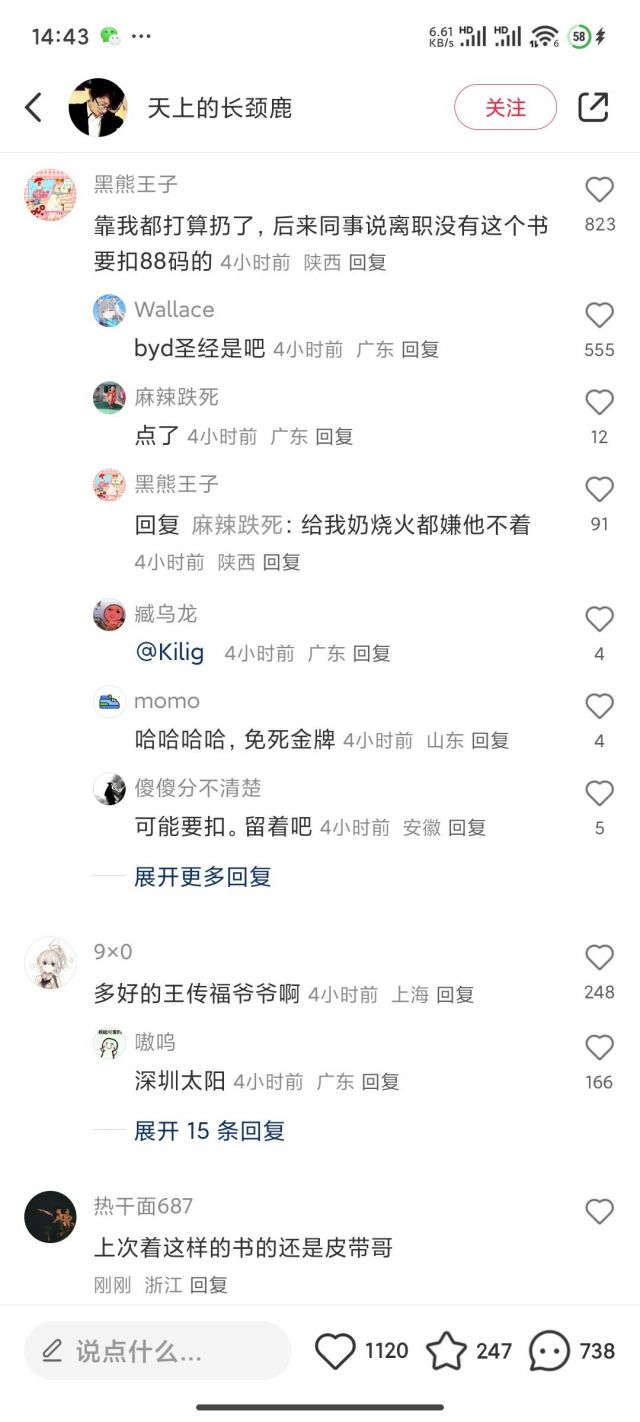Like the post with 1120 likes

click(x=336, y=1352)
